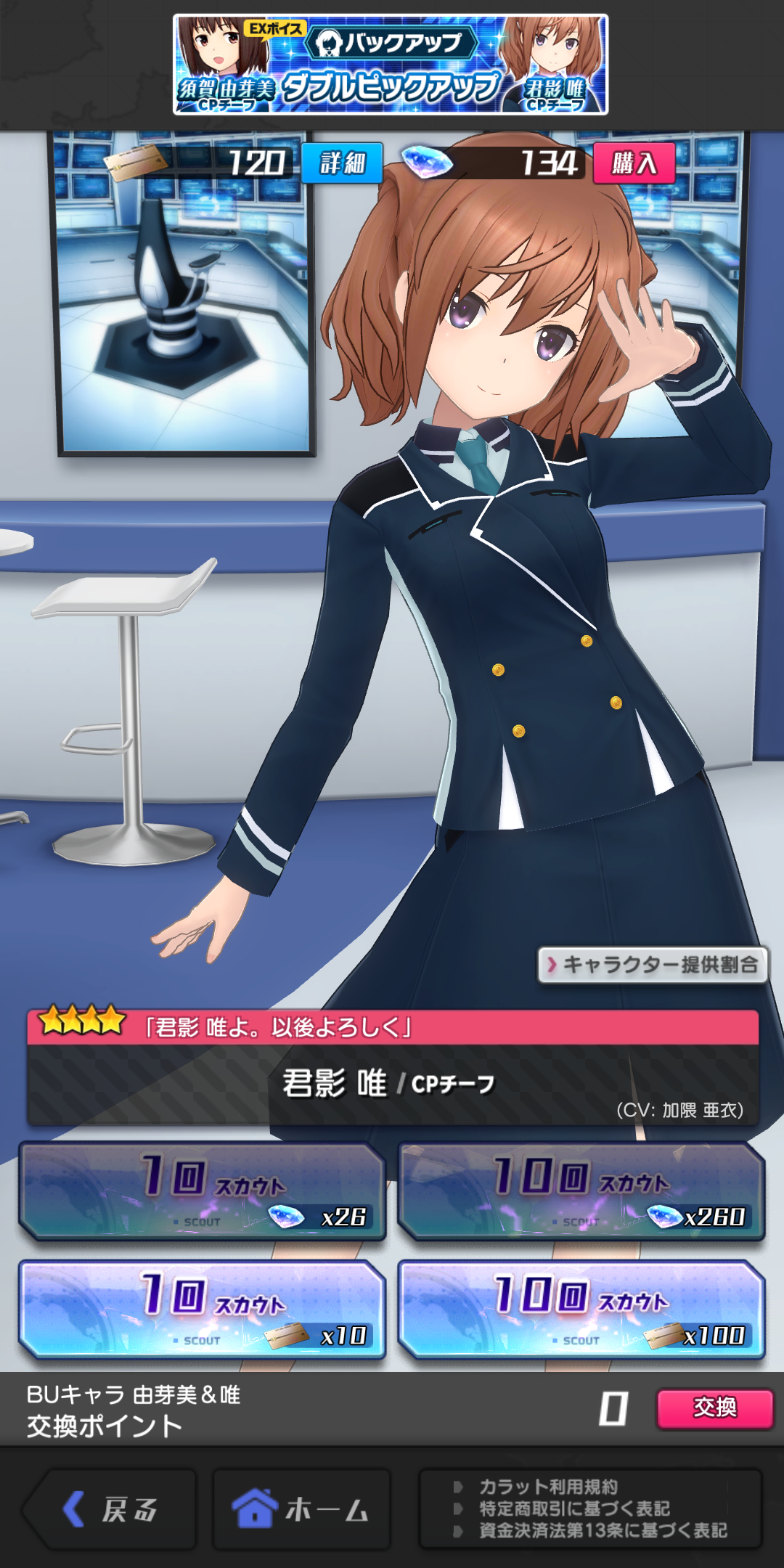Open the ダブルピックアップ banner at top
This screenshot has height=1568, width=784.
coord(391,65)
